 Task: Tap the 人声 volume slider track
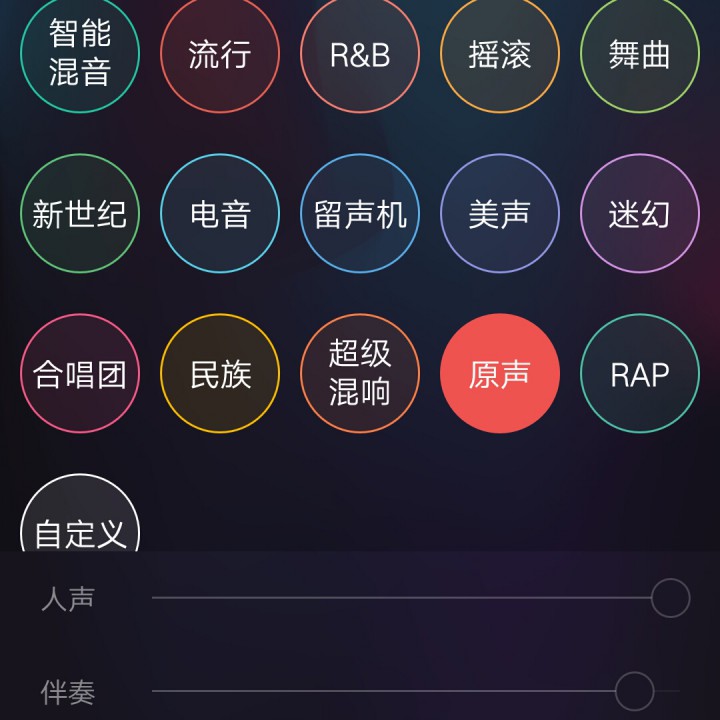400,598
